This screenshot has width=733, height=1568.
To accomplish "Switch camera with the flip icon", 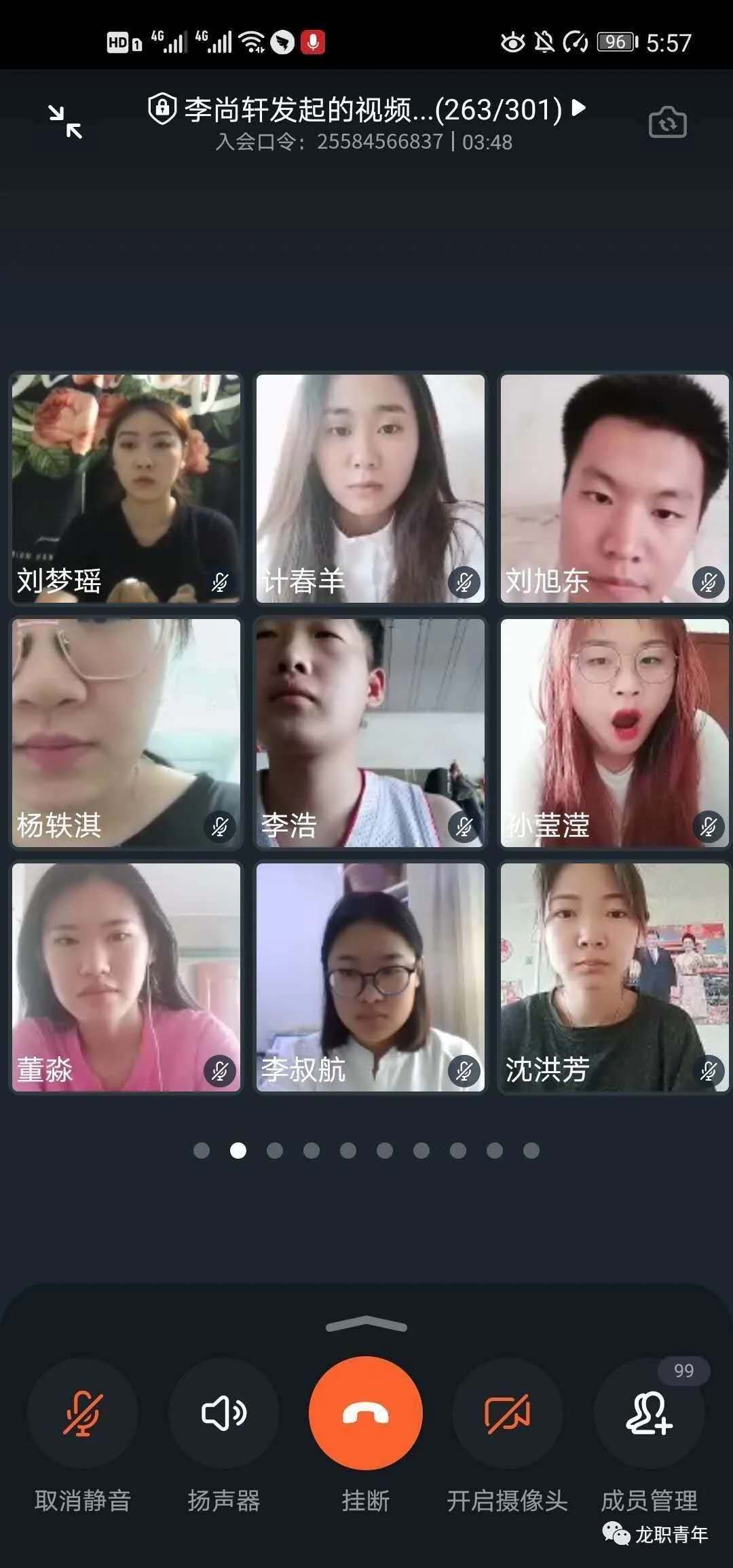I will click(x=668, y=123).
